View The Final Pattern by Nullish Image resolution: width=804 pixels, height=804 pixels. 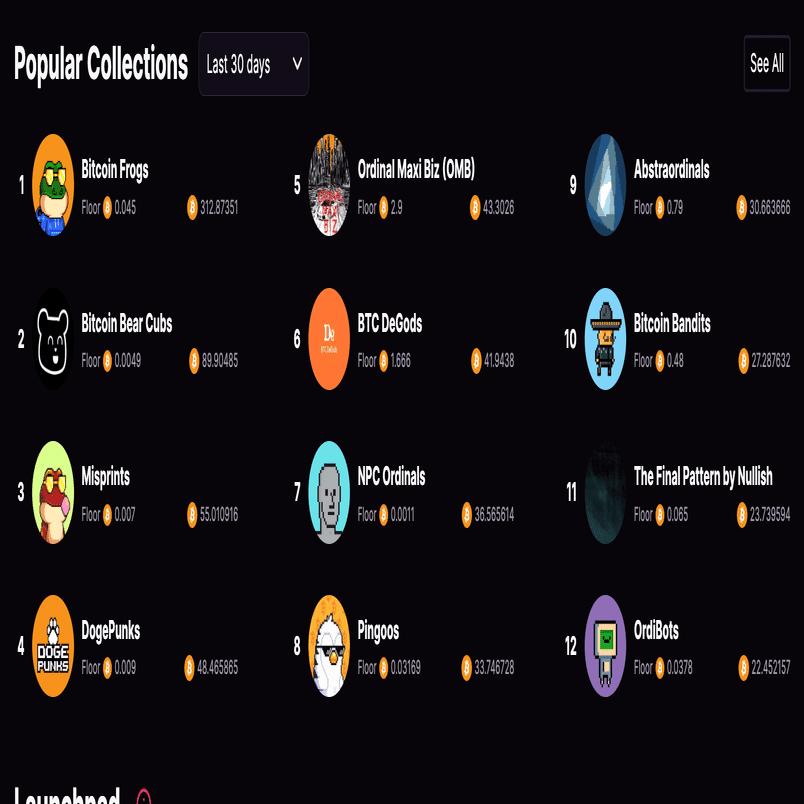tap(703, 477)
